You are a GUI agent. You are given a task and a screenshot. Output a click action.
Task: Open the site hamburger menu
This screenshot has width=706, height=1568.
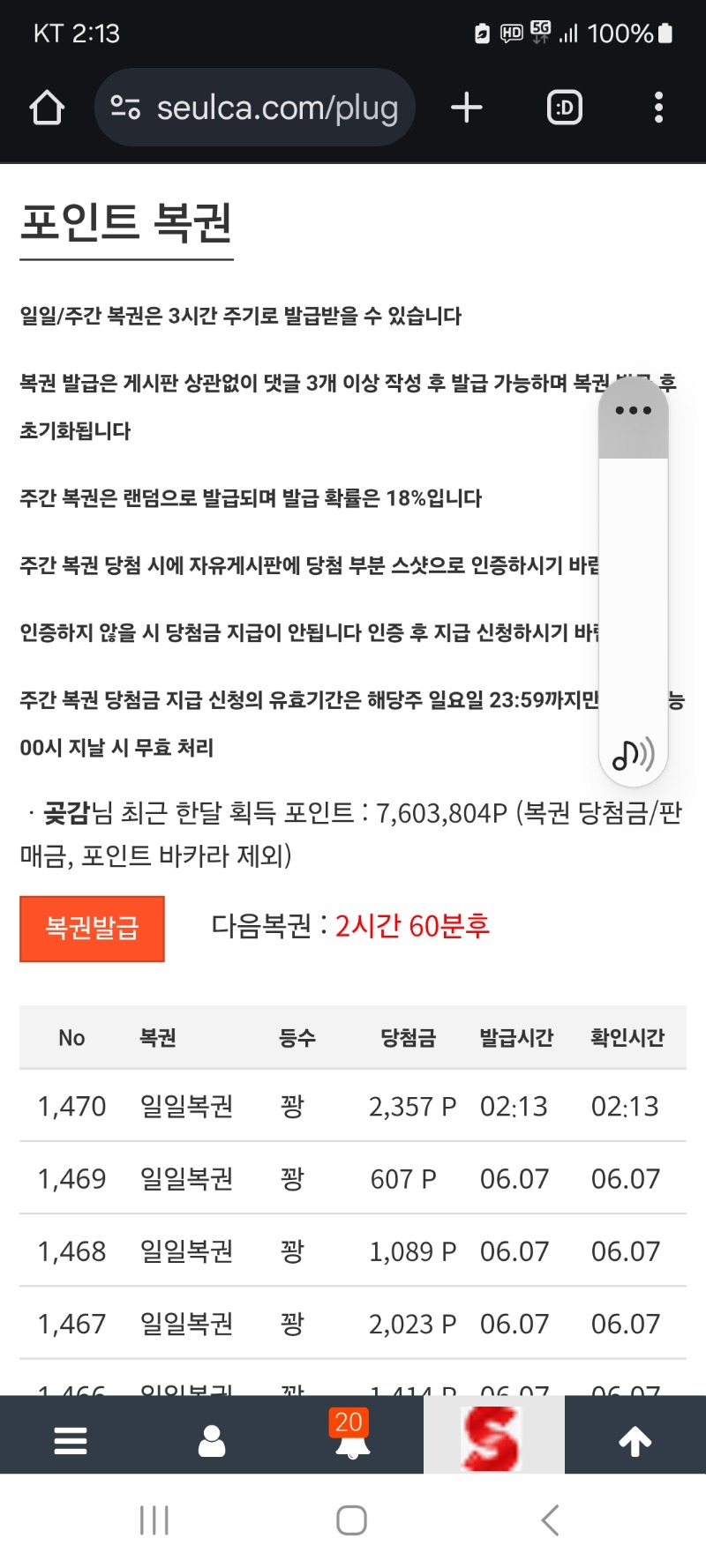[71, 1441]
